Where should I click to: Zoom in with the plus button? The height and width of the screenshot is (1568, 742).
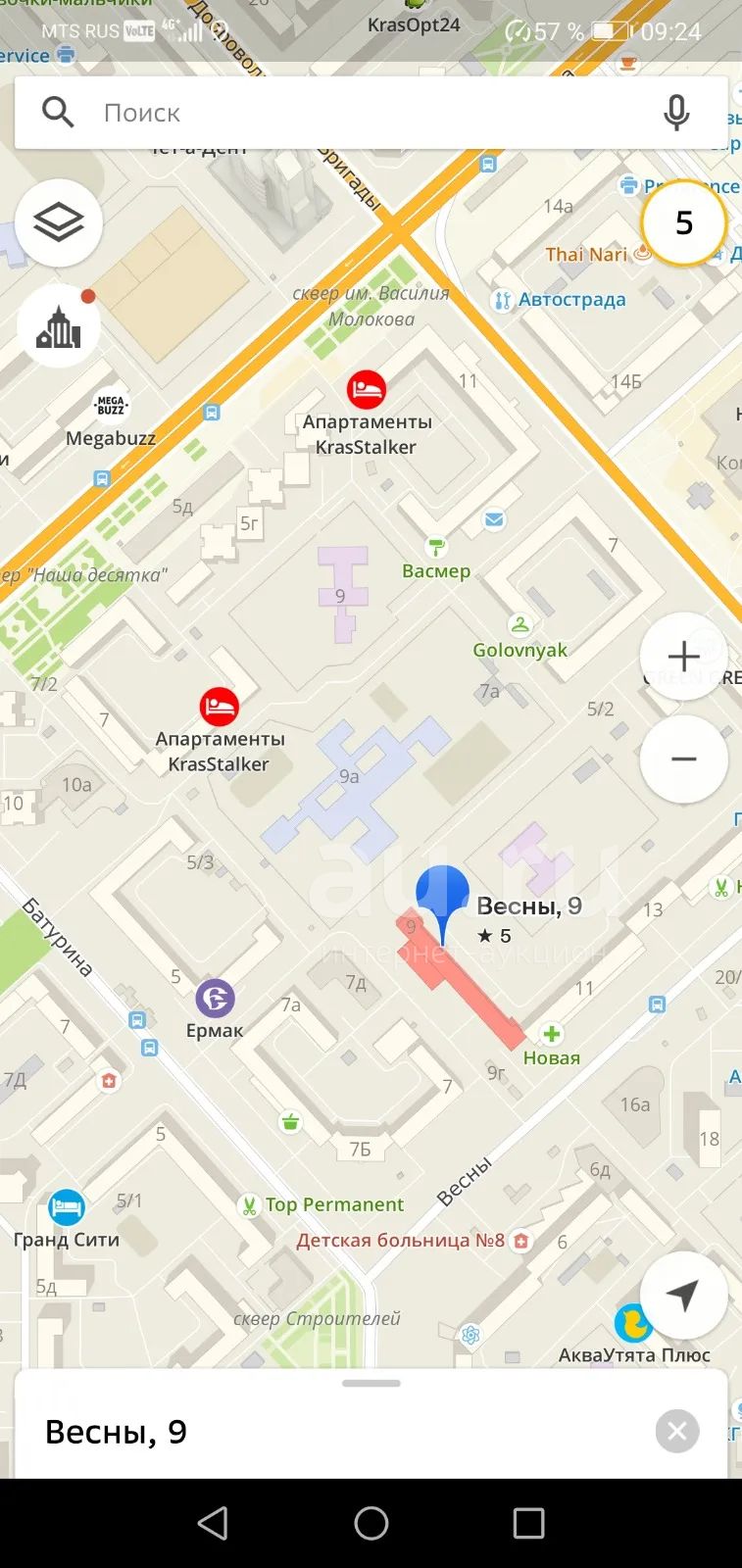coord(683,657)
